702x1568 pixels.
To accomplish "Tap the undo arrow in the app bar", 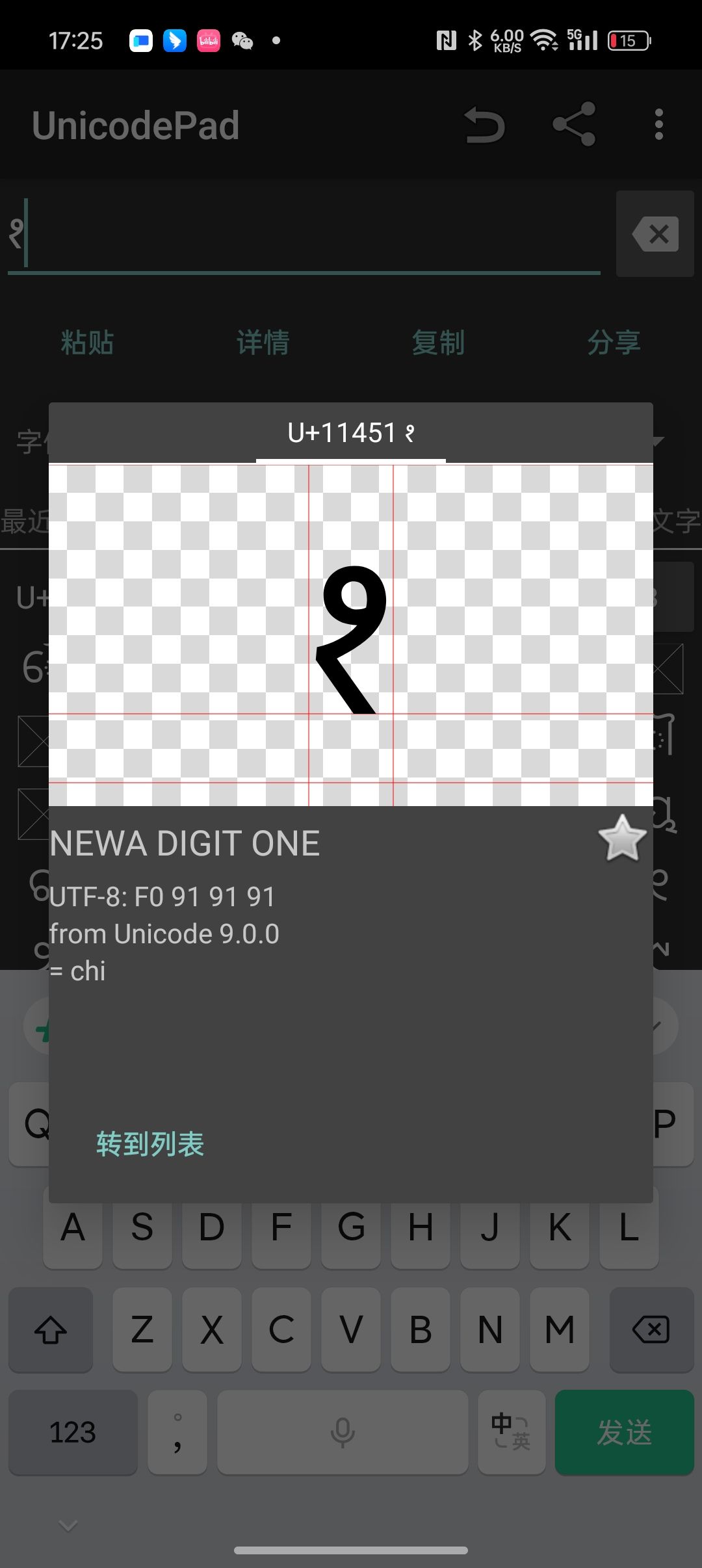I will [484, 125].
